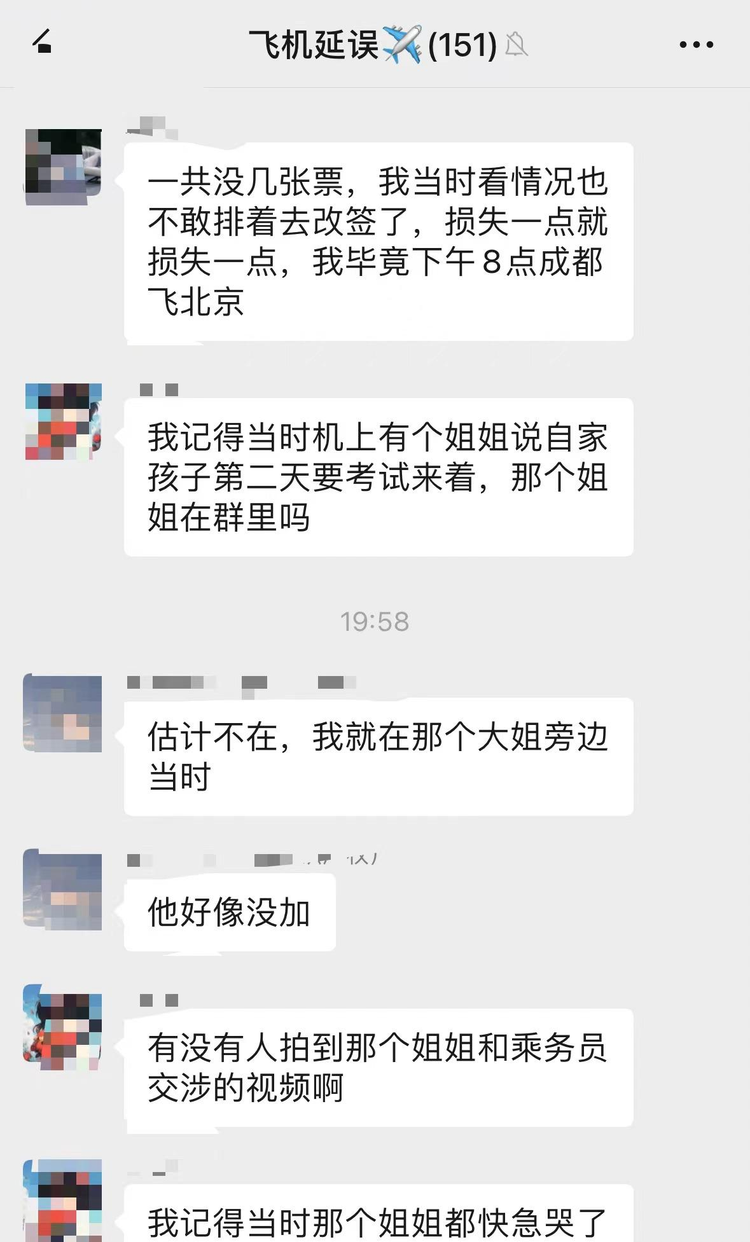Tap the avatar of the first message sender

click(x=62, y=168)
